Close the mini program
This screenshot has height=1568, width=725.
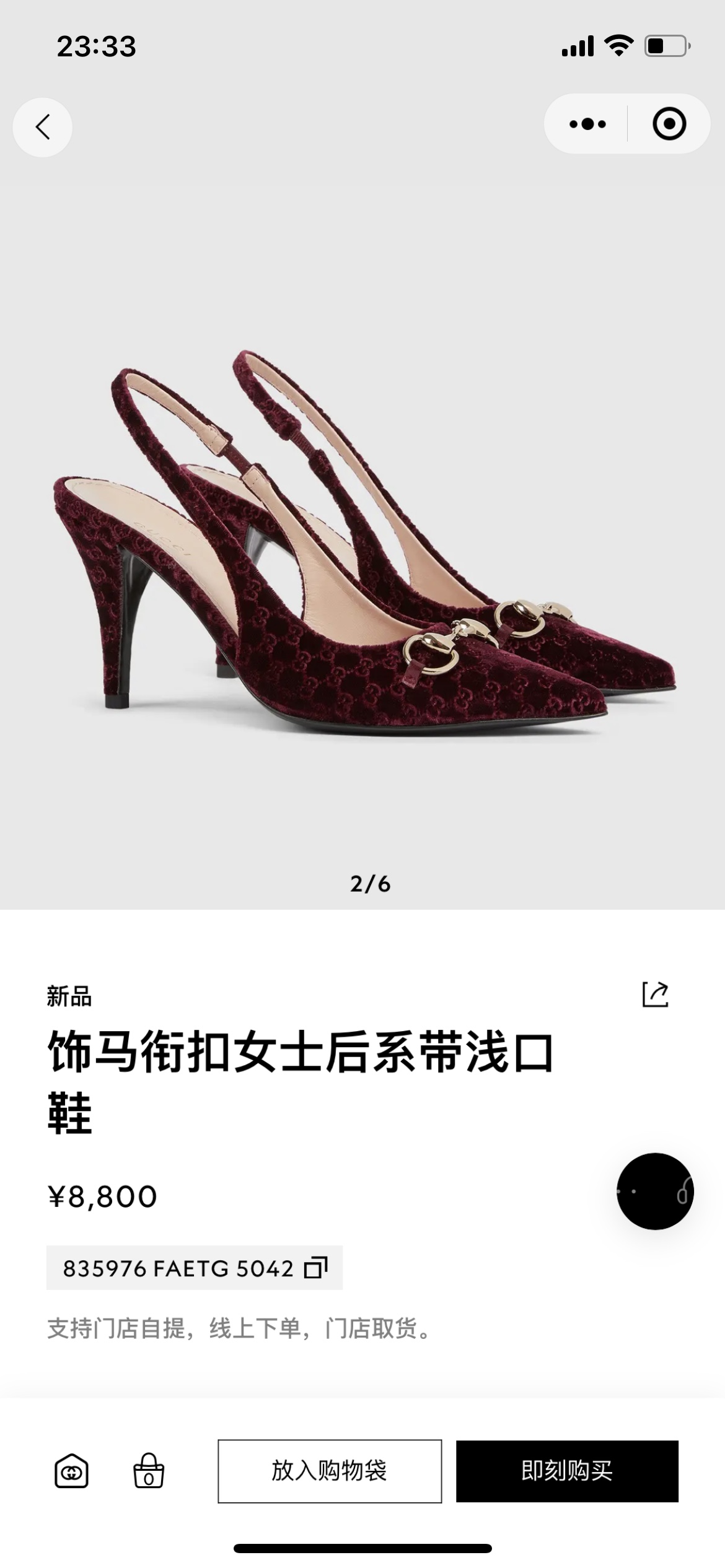[669, 124]
